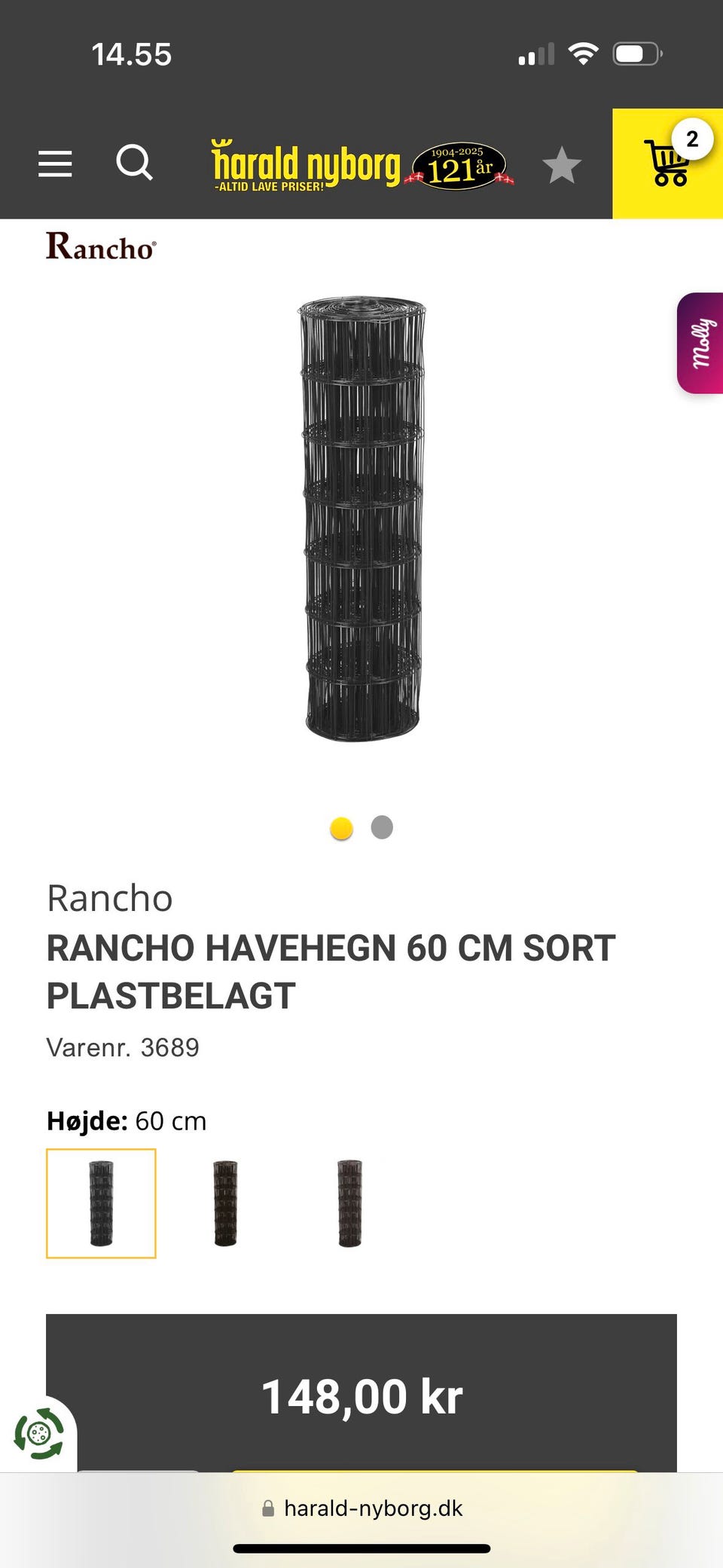Show the second product image dot
The width and height of the screenshot is (723, 1568).
coord(382,827)
